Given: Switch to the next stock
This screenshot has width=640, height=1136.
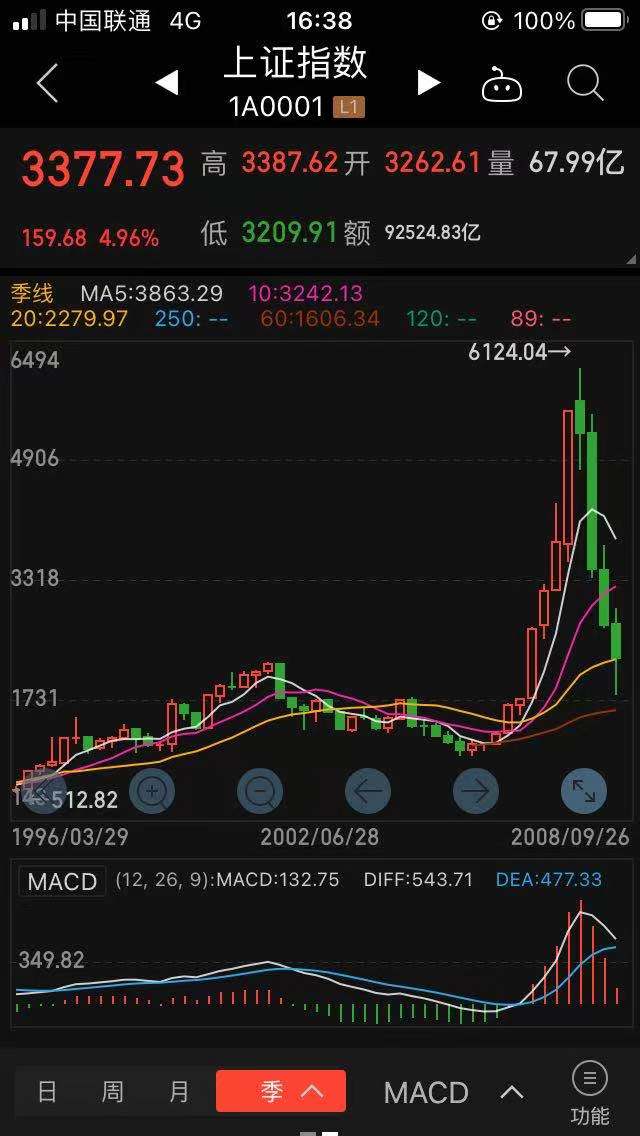Looking at the screenshot, I should pos(429,83).
